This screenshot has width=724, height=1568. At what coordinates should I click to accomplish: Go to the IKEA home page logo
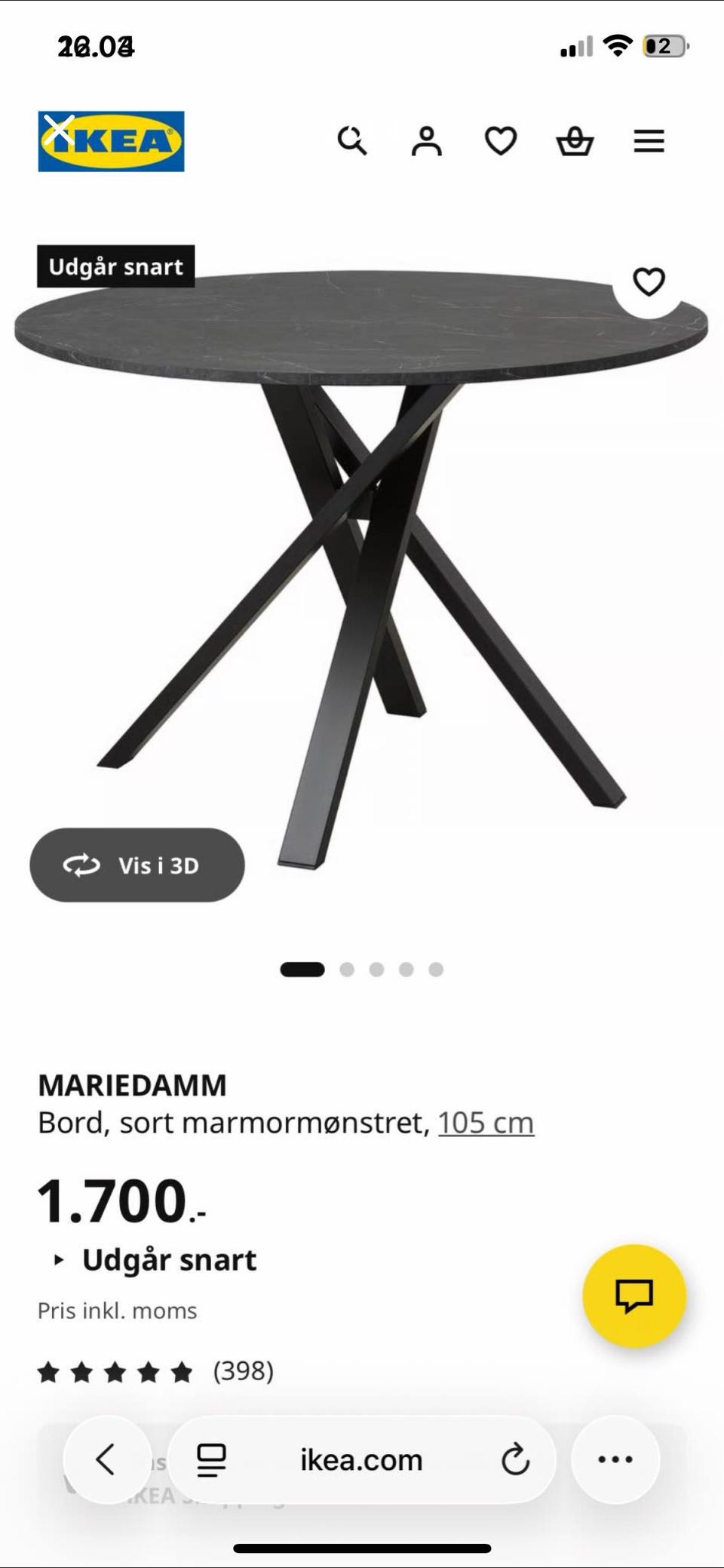(x=111, y=141)
